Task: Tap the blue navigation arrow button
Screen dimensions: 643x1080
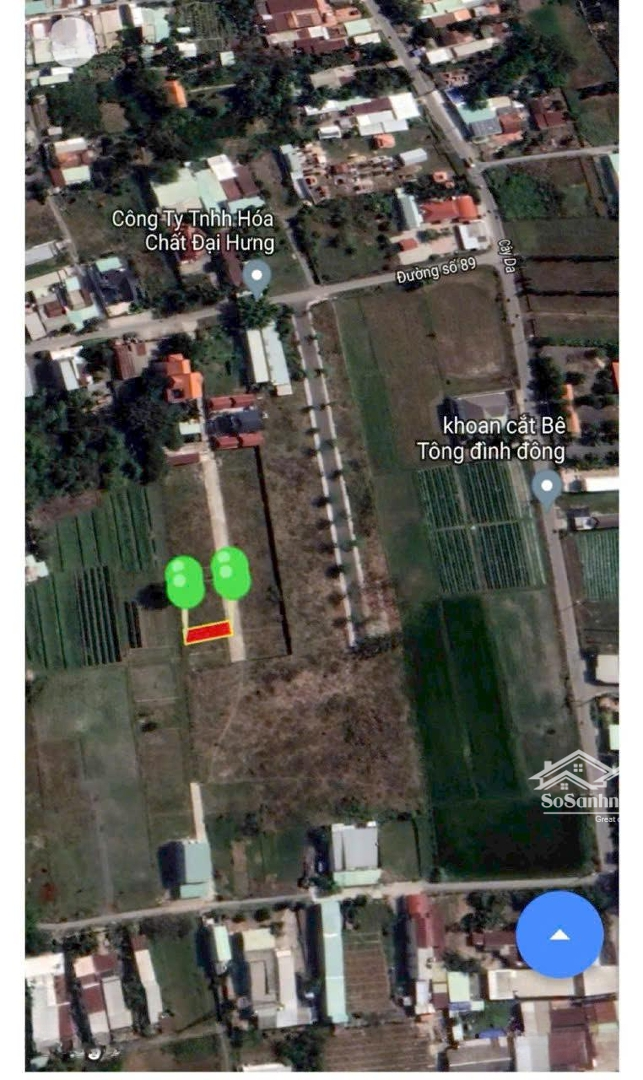Action: tap(559, 934)
